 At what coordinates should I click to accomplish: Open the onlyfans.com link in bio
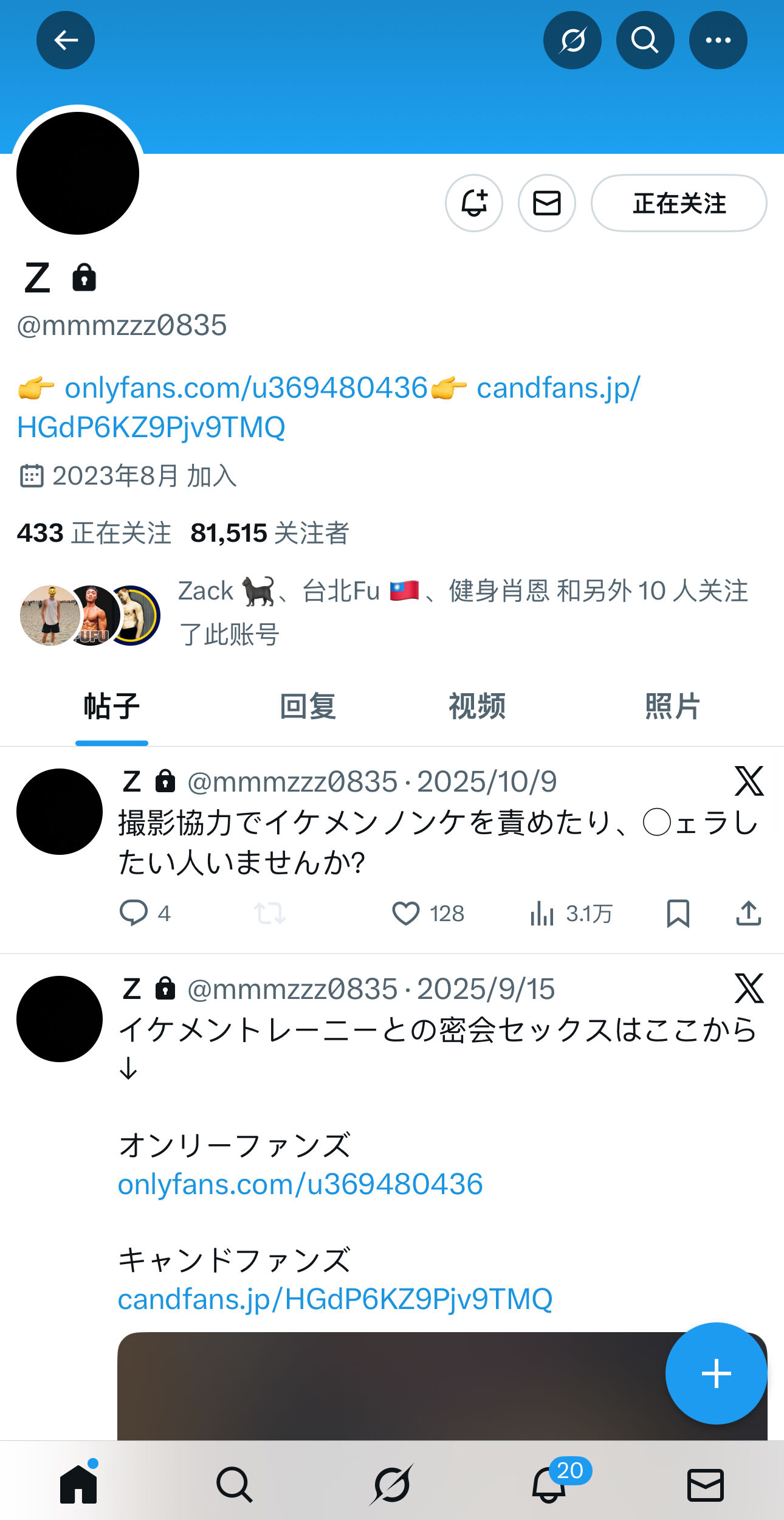(246, 388)
